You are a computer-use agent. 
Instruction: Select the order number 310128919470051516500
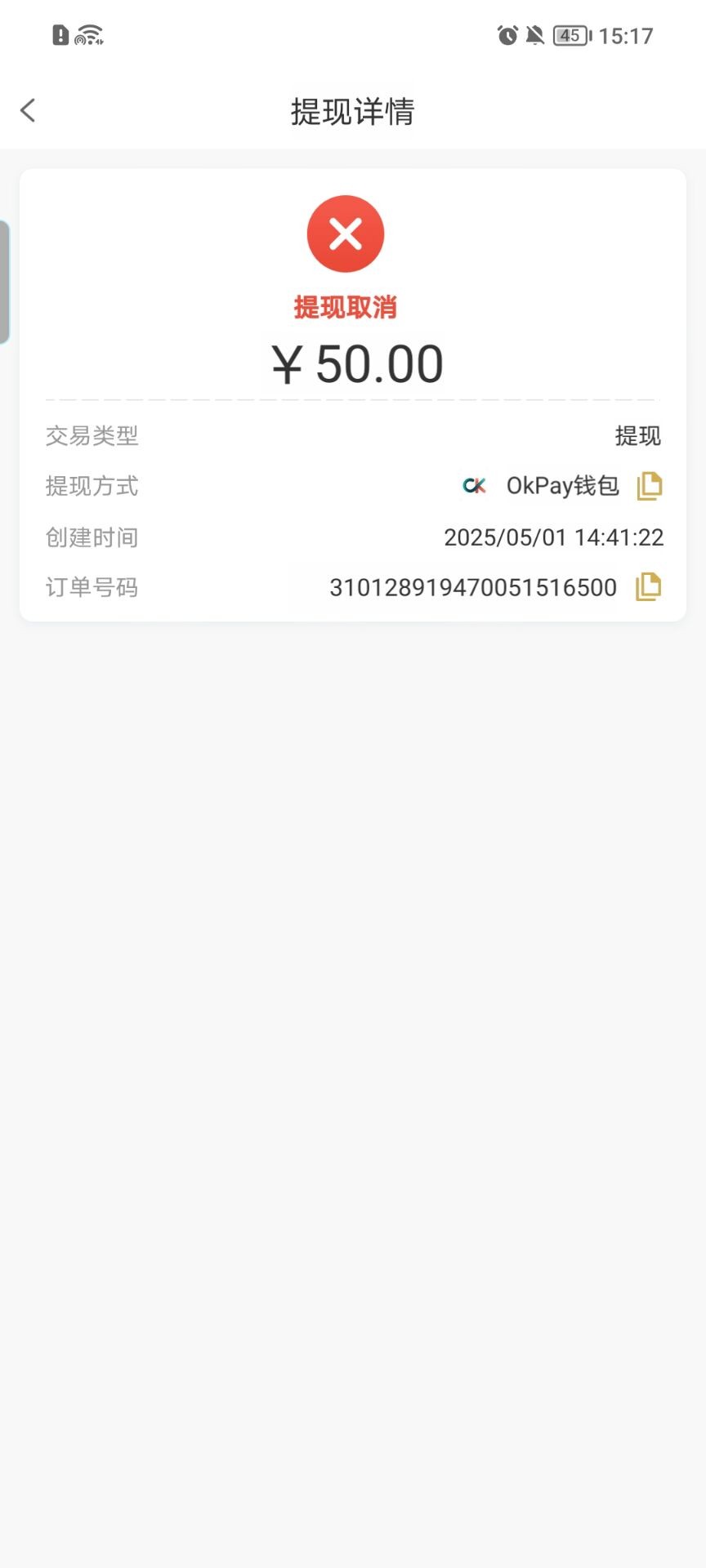pyautogui.click(x=472, y=587)
